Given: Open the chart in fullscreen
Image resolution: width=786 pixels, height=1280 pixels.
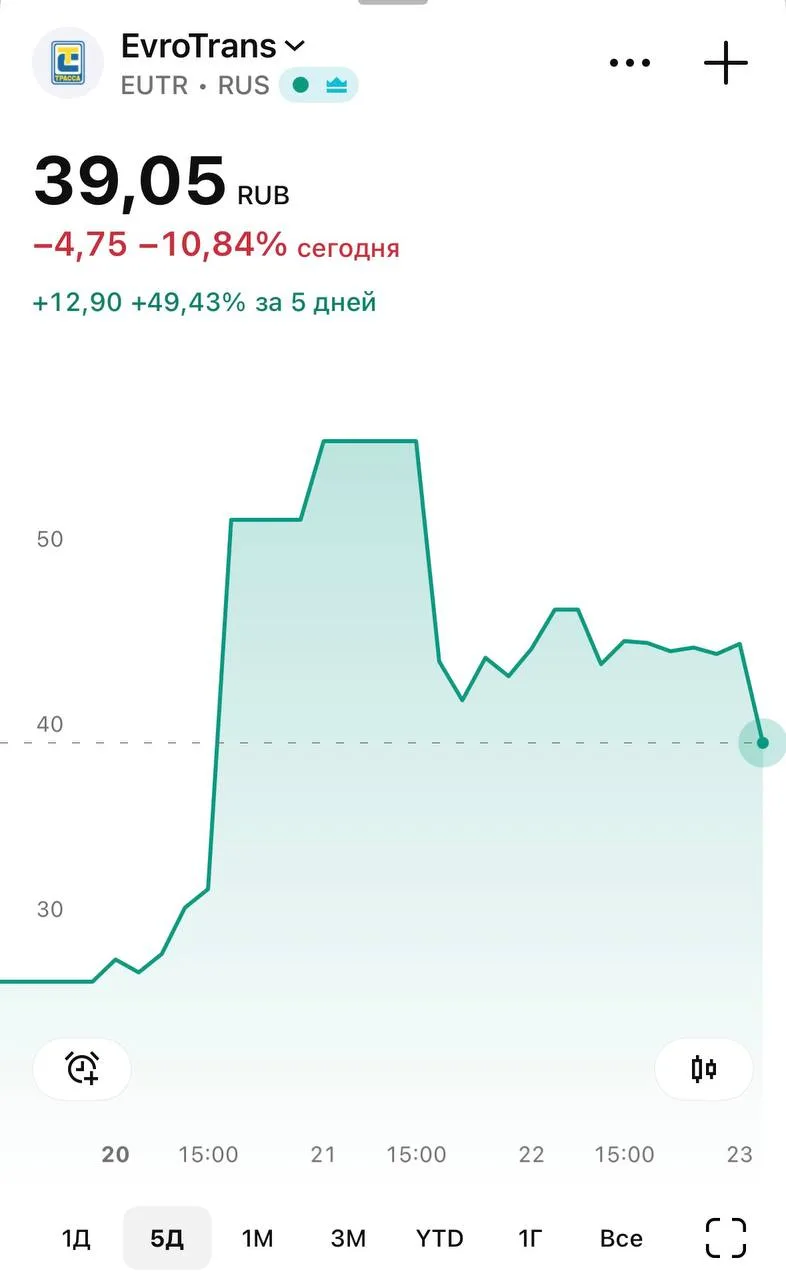Looking at the screenshot, I should point(726,1238).
